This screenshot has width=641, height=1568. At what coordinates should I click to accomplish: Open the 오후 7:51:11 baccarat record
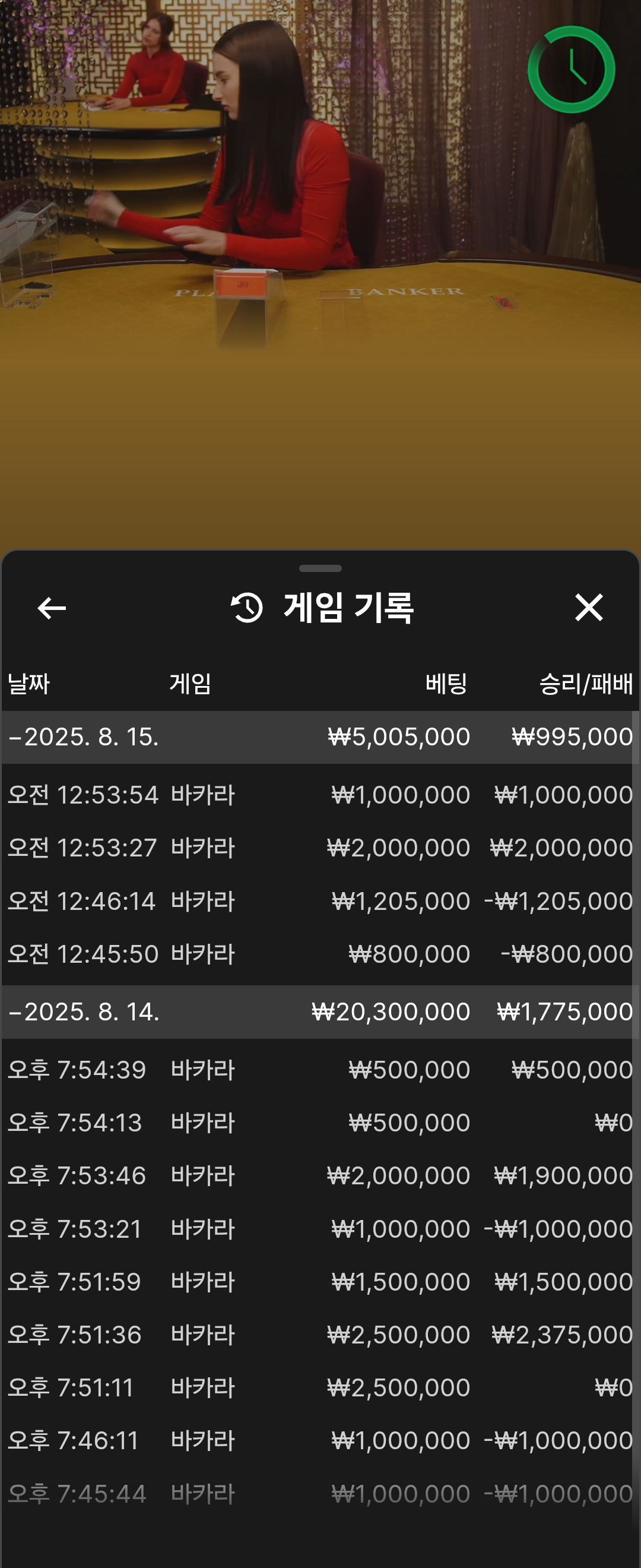(320, 1388)
